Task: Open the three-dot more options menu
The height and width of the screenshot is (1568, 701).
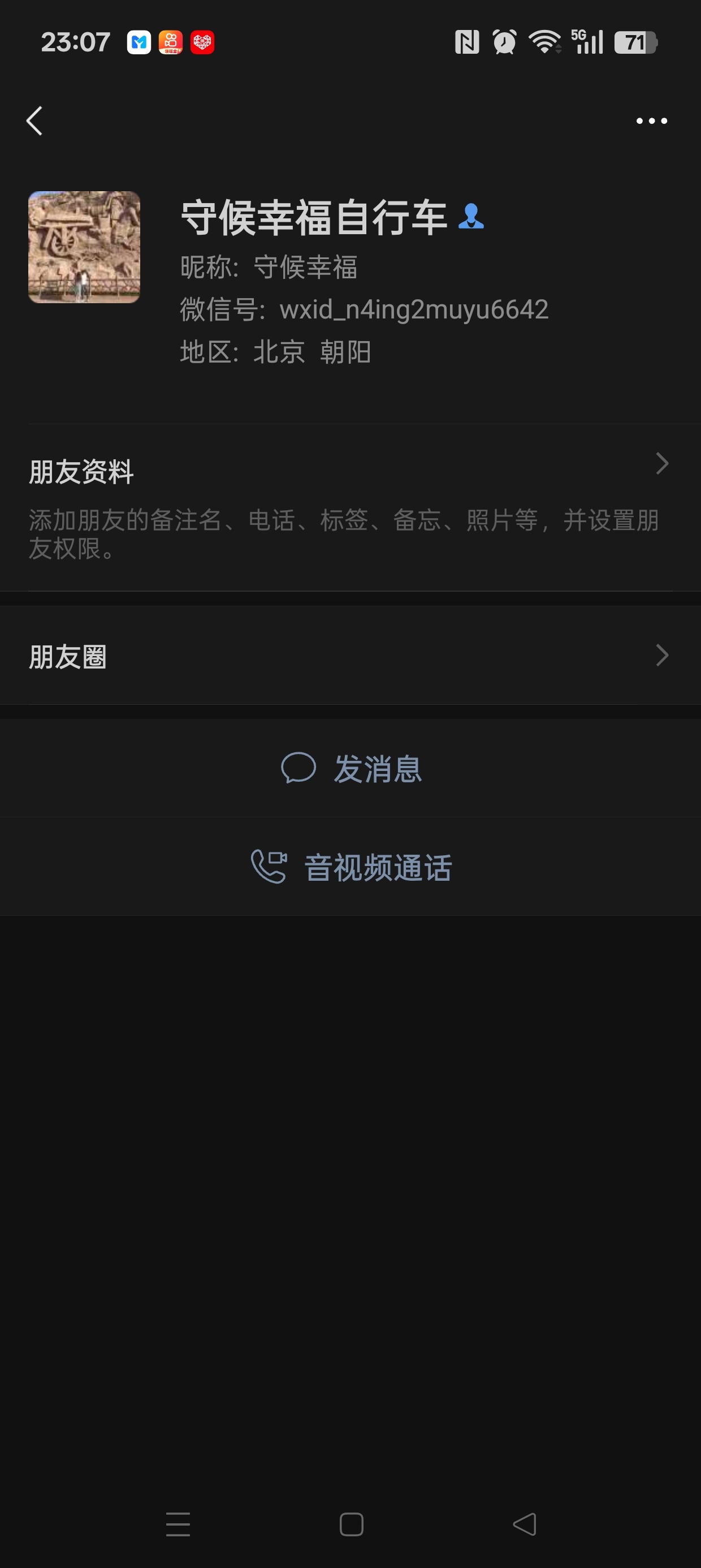Action: 651,120
